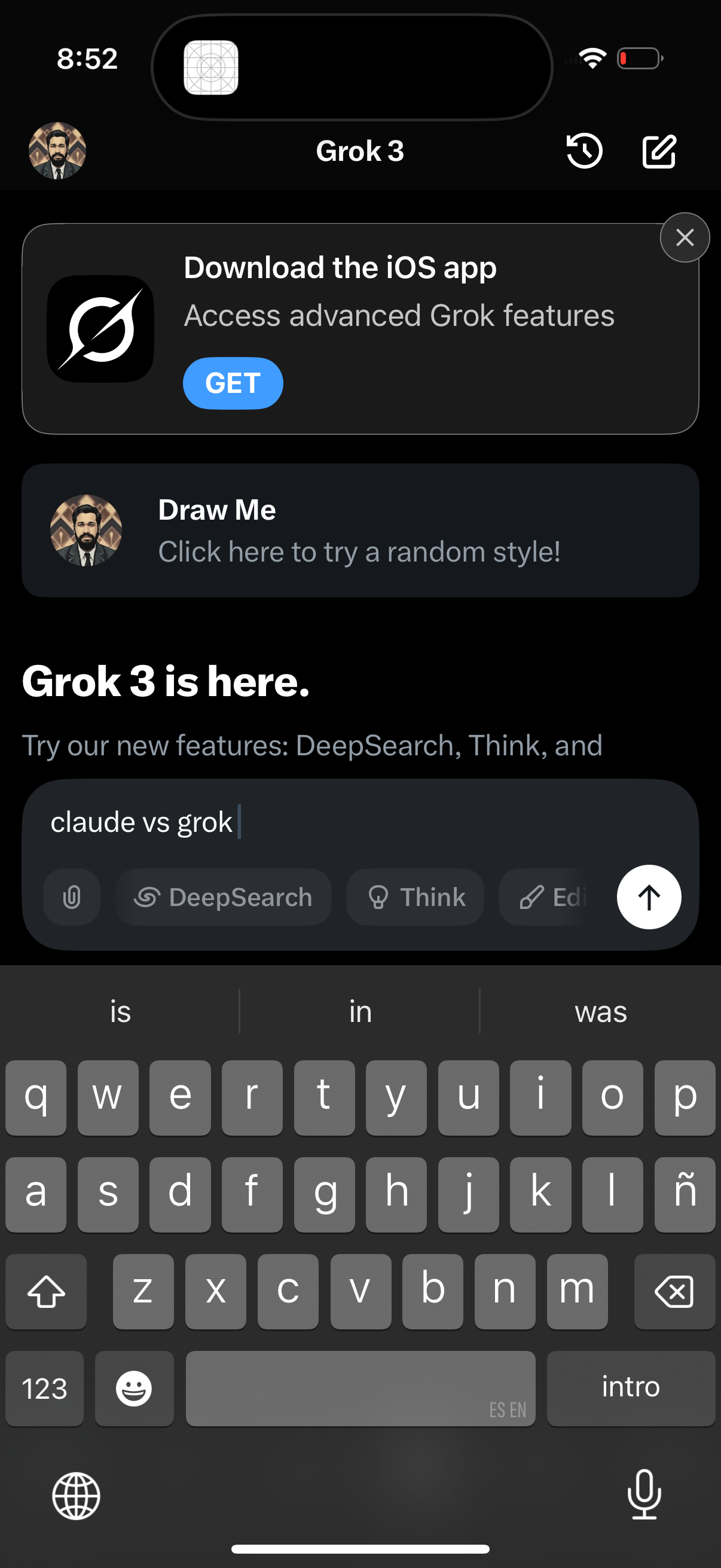721x1568 pixels.
Task: Start a new chat with the compose icon
Action: (659, 150)
